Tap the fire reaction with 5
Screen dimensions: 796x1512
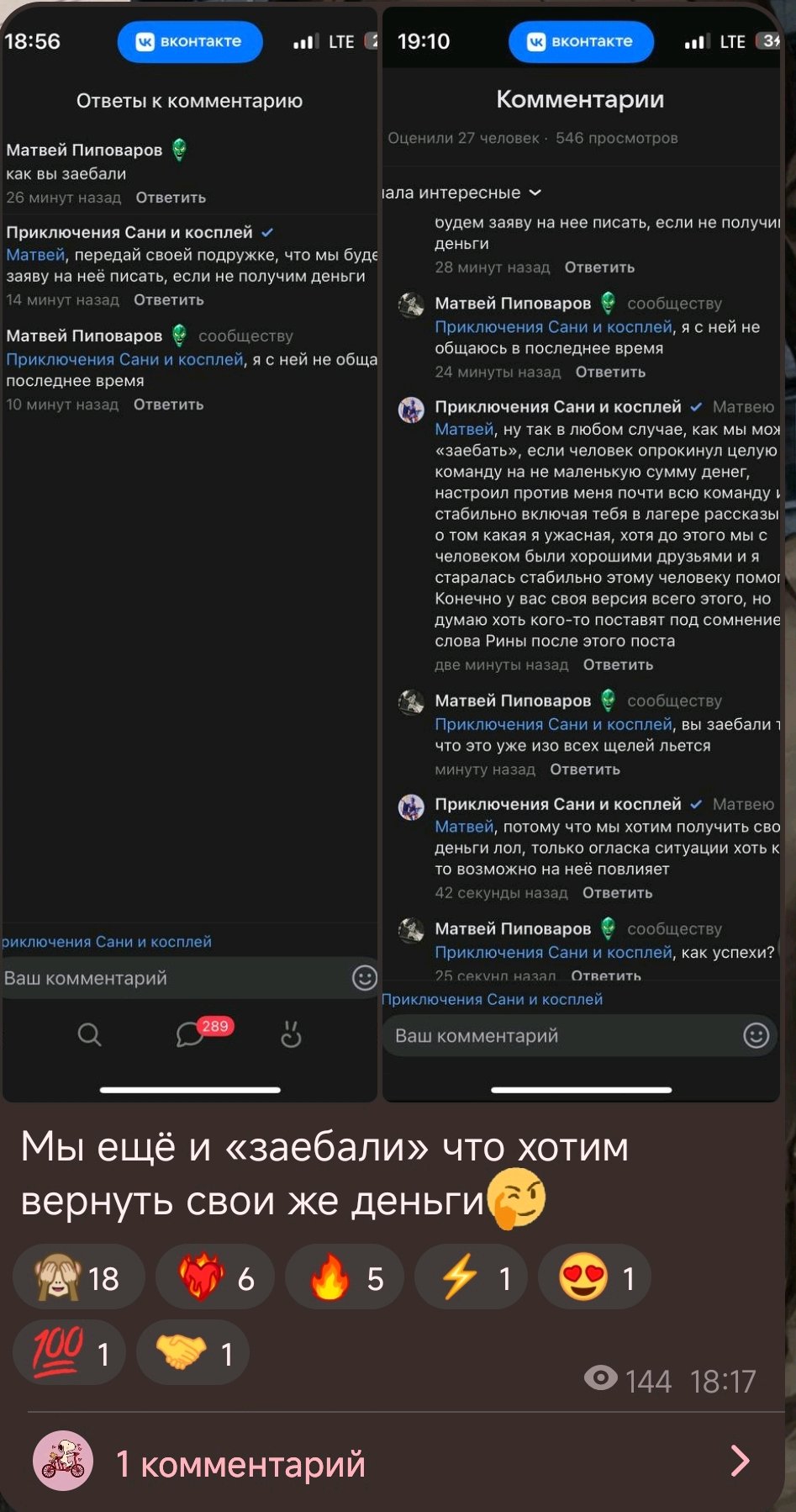[x=345, y=1277]
